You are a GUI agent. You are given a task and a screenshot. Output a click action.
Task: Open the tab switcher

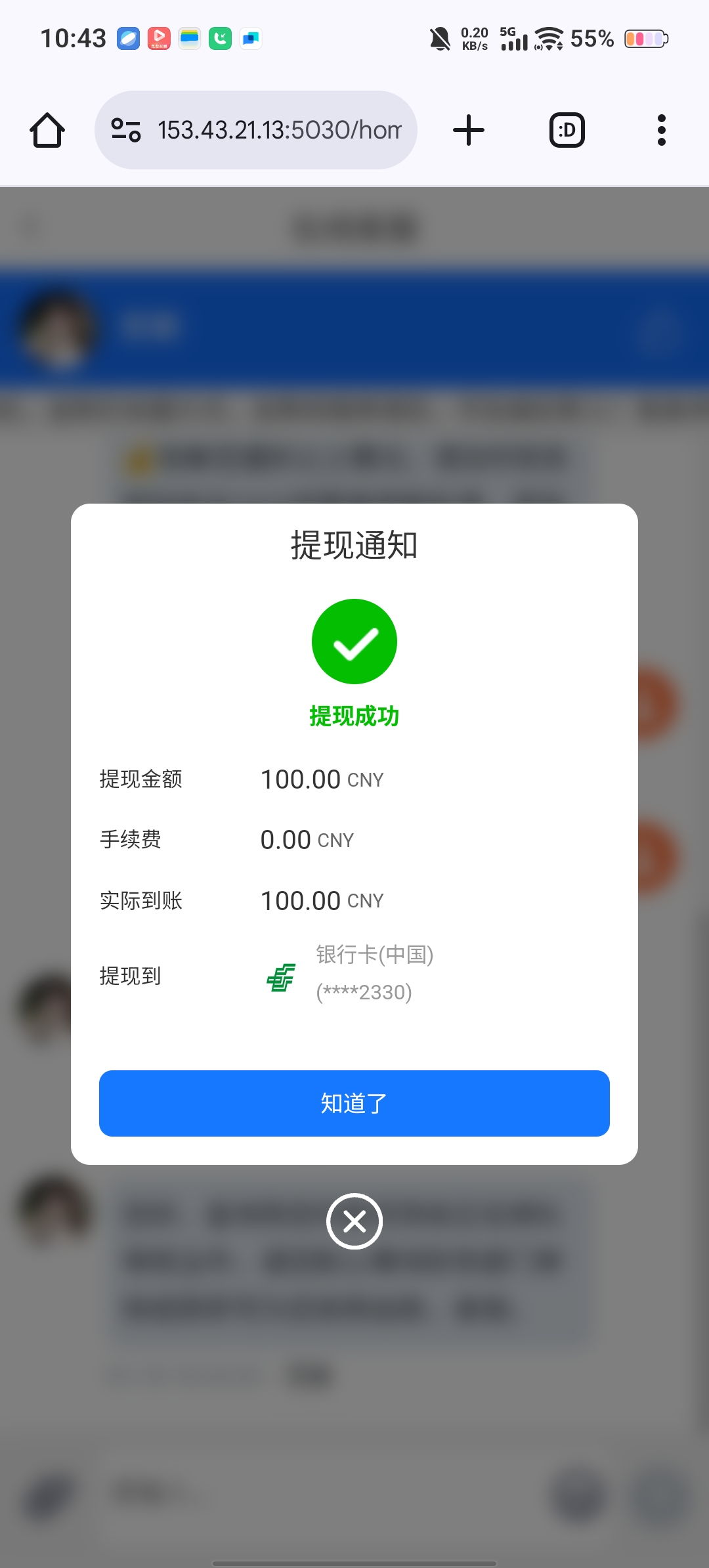point(567,130)
